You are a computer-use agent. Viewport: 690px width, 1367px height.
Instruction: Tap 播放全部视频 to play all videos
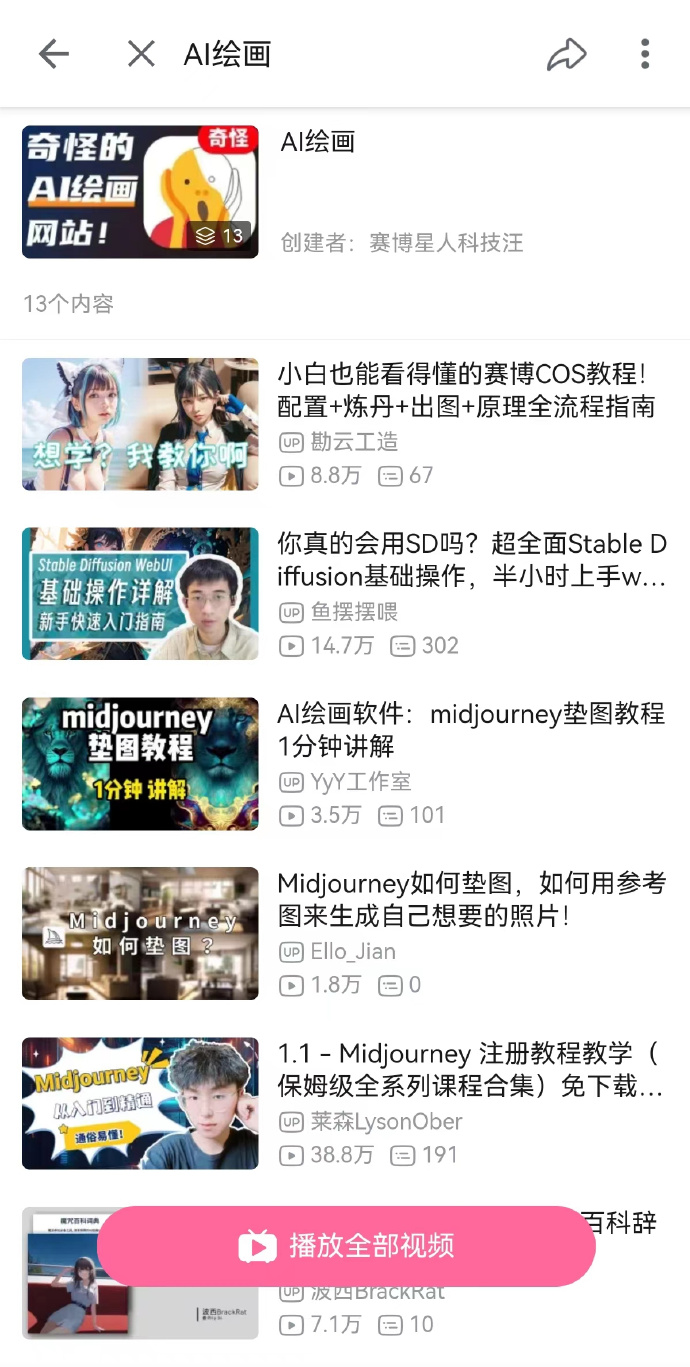click(x=346, y=1246)
